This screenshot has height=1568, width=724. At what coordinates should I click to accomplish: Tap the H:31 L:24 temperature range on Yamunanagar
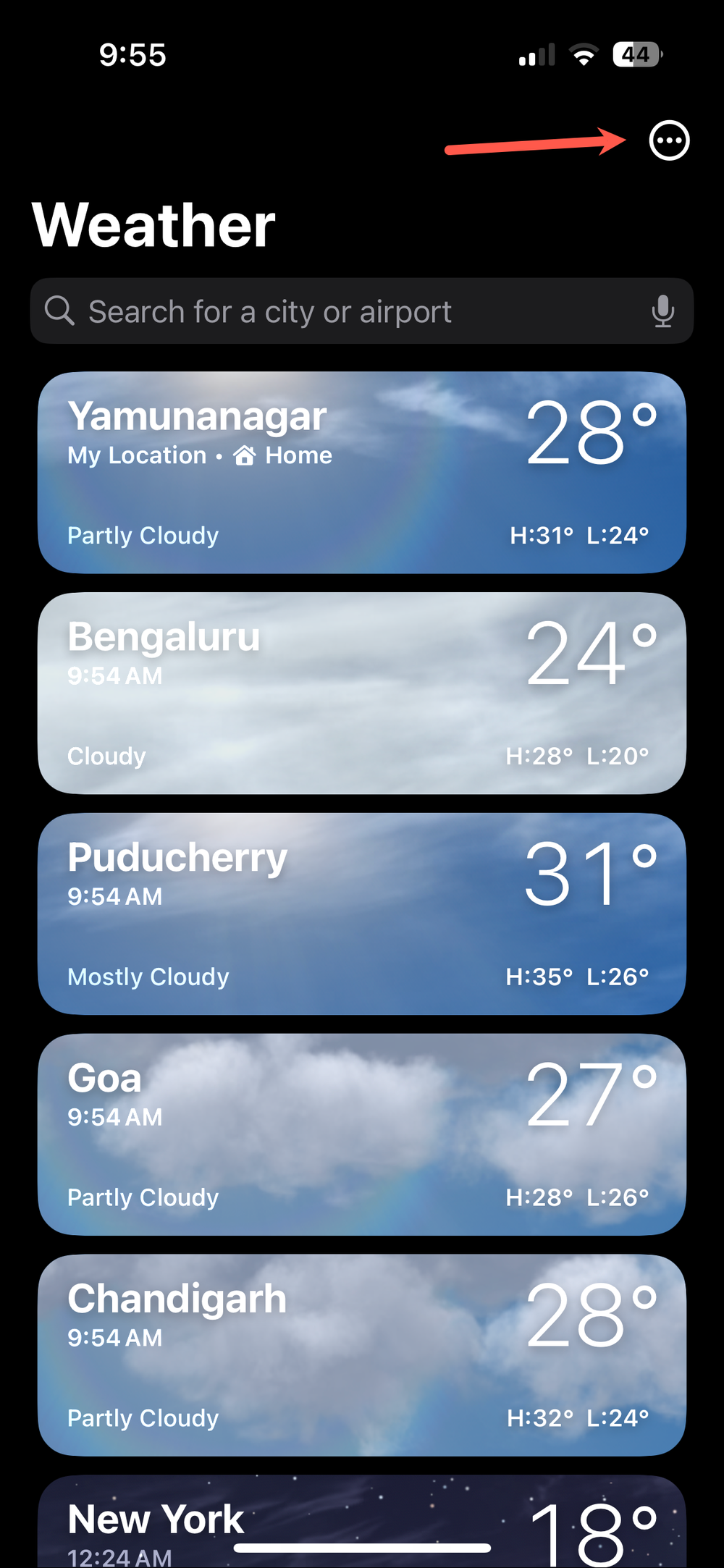[579, 536]
